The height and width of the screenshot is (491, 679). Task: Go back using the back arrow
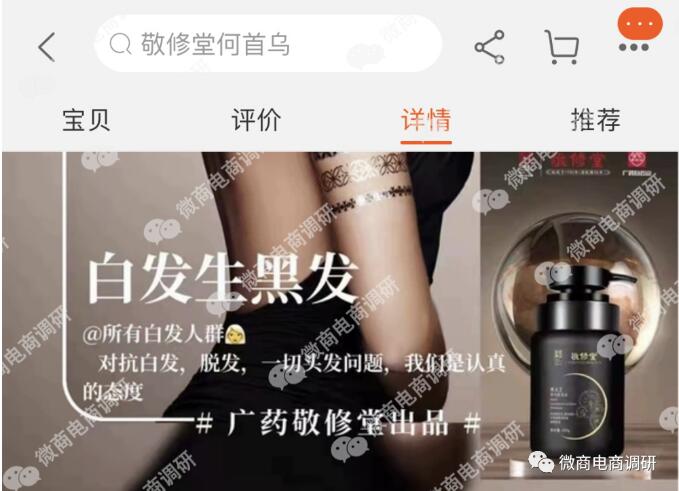pos(46,46)
